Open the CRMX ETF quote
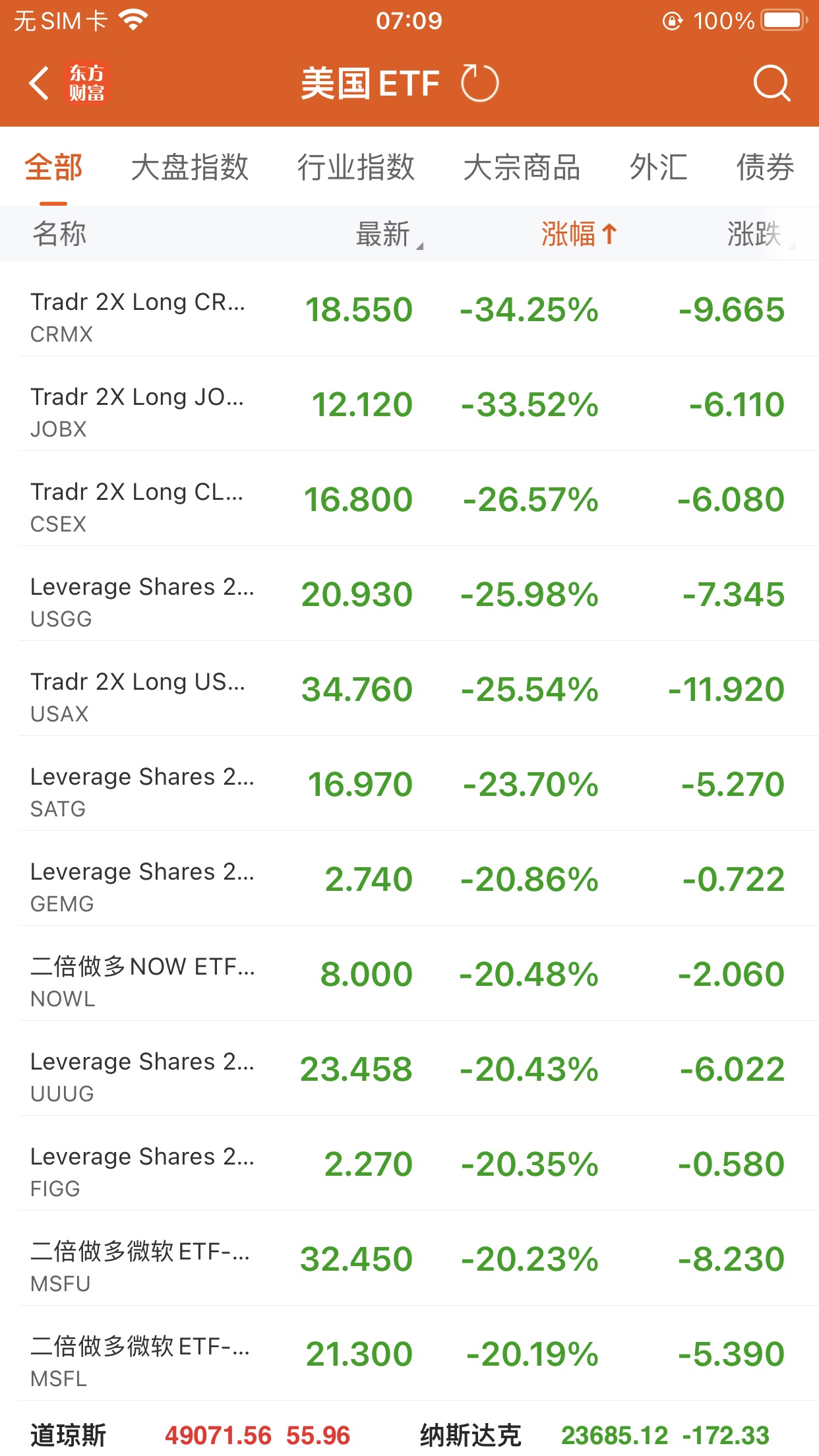 [x=409, y=309]
